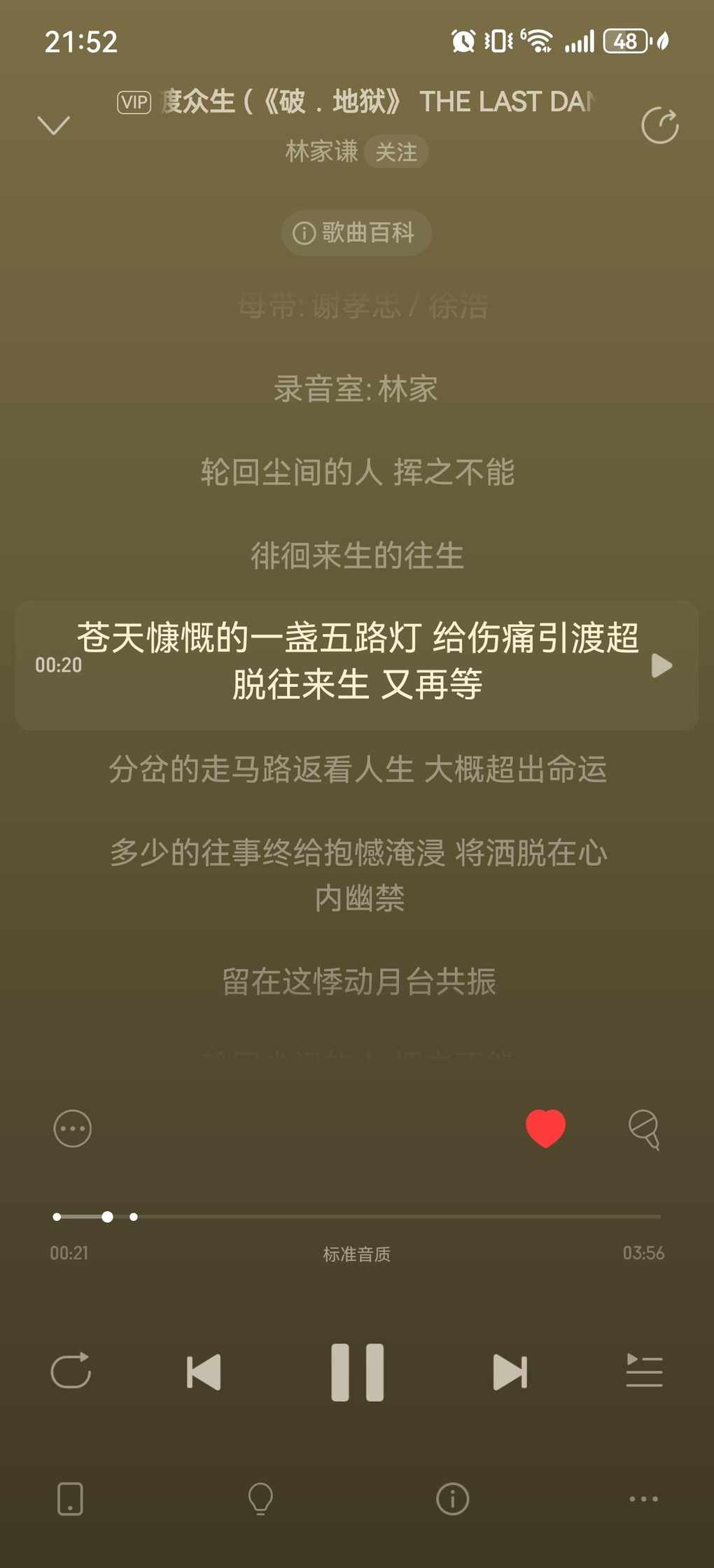
Task: Change the 标准音质 audio quality
Action: (356, 1254)
